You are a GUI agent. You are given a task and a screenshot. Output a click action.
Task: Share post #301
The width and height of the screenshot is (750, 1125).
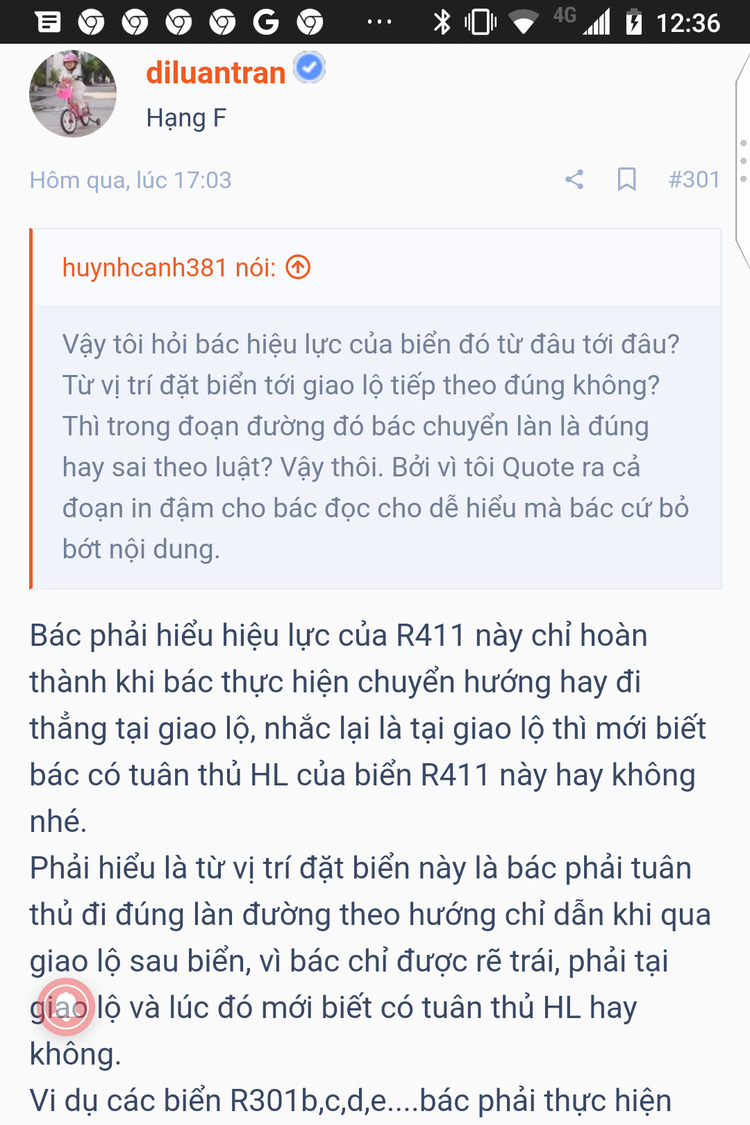(x=574, y=180)
